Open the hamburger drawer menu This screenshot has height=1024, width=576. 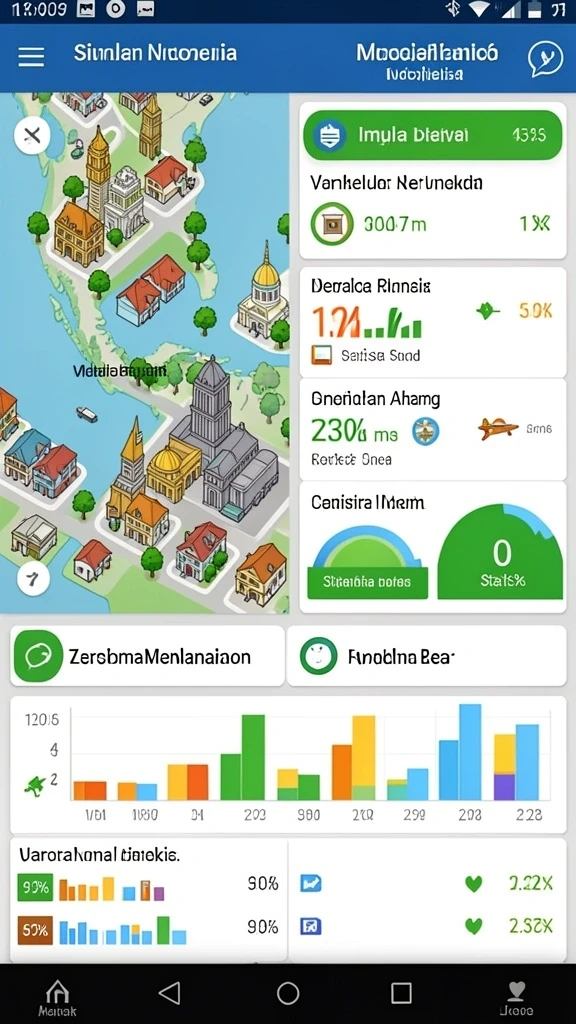(31, 57)
